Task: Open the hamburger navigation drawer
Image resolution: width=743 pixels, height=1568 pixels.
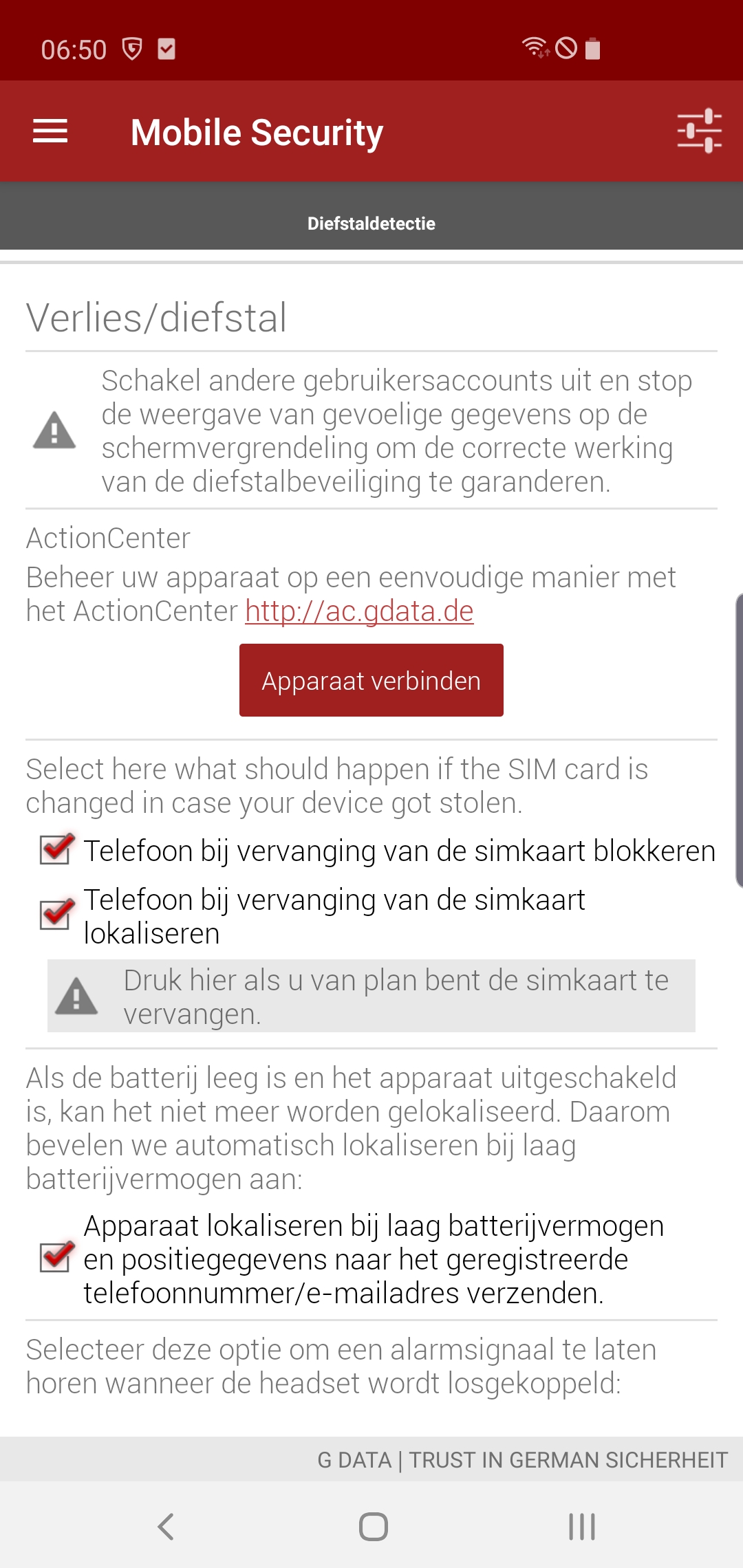Action: (50, 131)
